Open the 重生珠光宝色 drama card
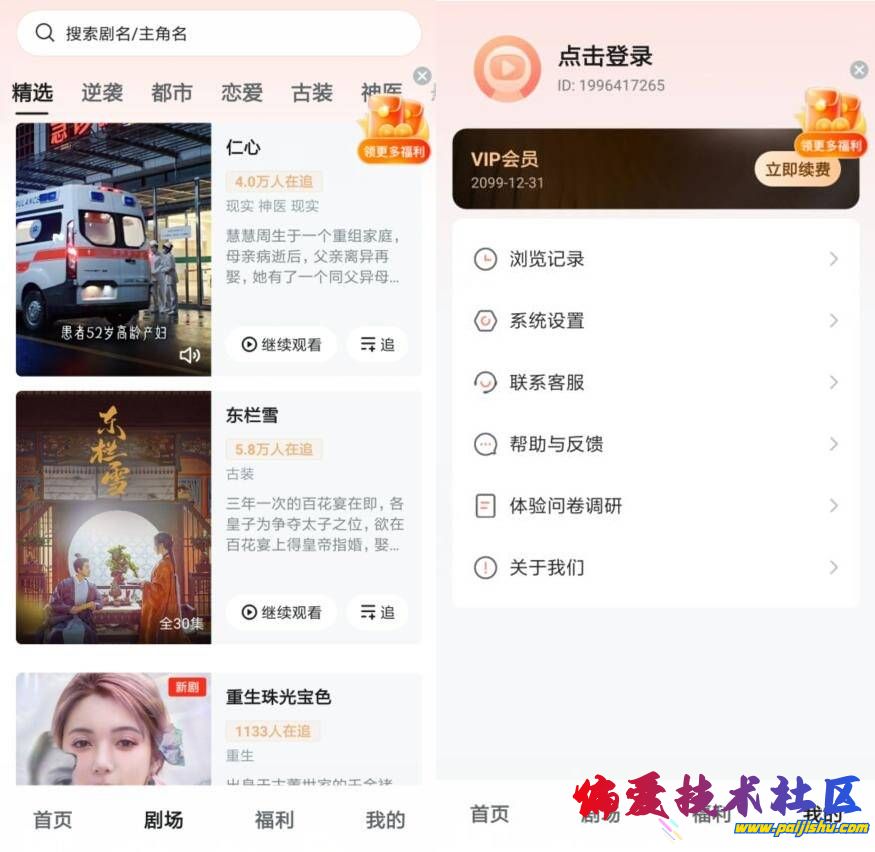875x852 pixels. pyautogui.click(x=278, y=697)
